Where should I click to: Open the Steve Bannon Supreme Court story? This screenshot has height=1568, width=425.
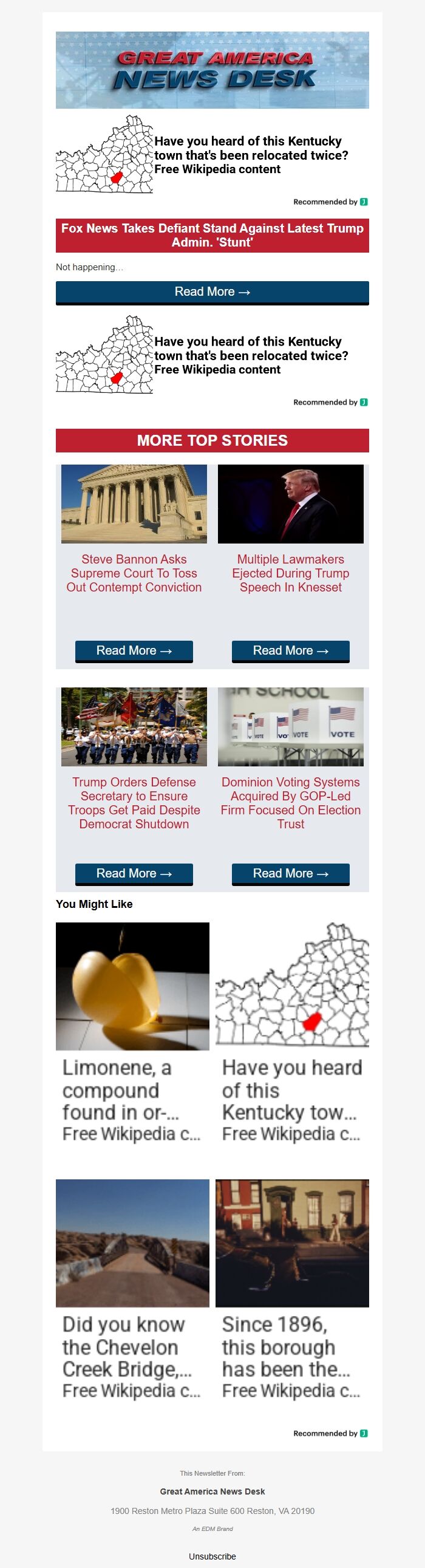click(134, 573)
